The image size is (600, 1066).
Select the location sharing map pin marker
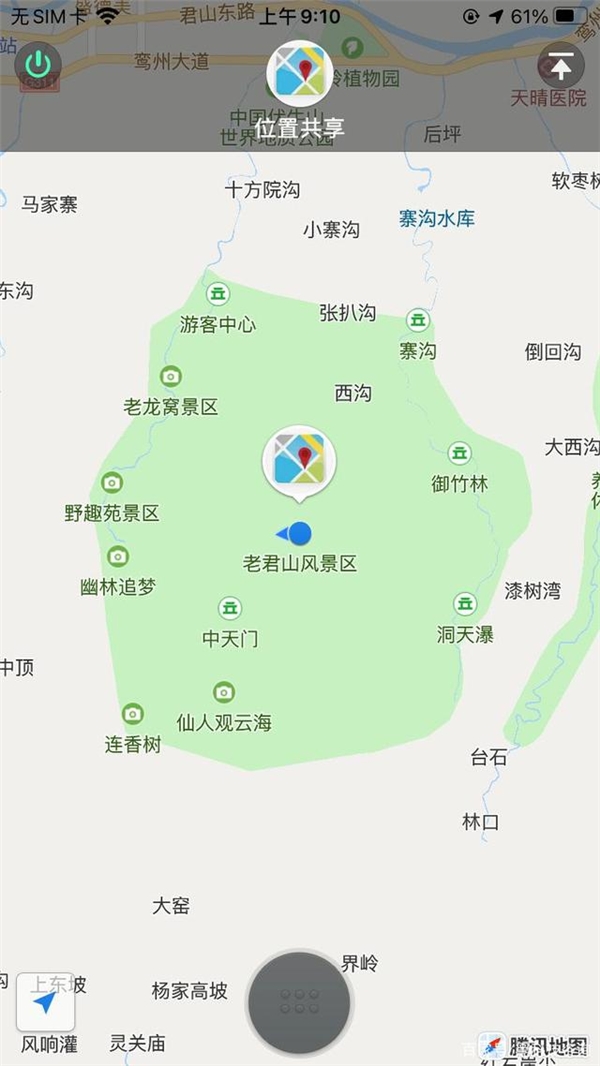pyautogui.click(x=299, y=461)
